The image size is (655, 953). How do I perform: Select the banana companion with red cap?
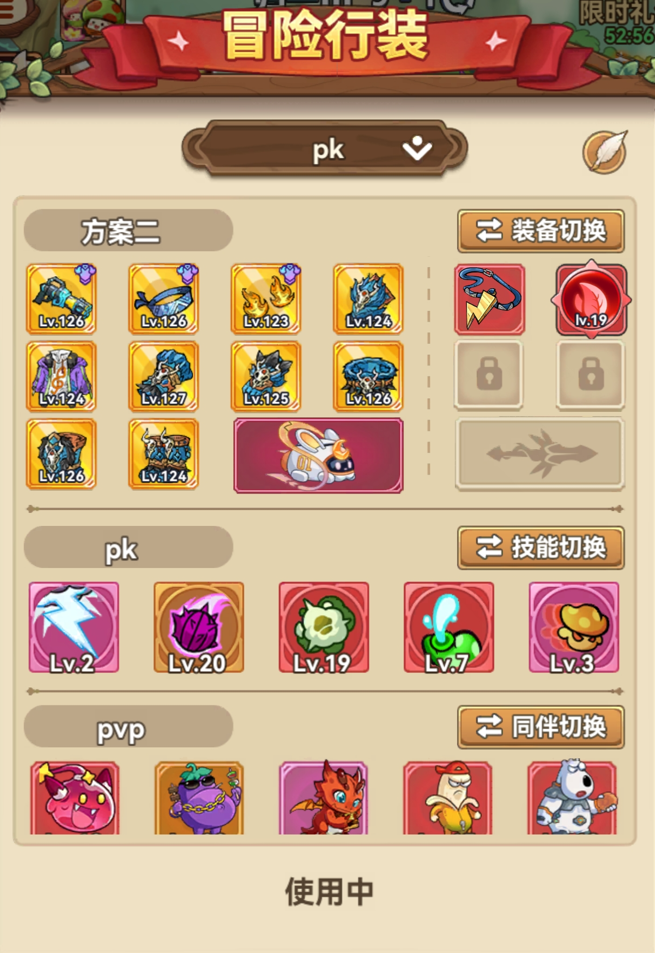pyautogui.click(x=447, y=797)
